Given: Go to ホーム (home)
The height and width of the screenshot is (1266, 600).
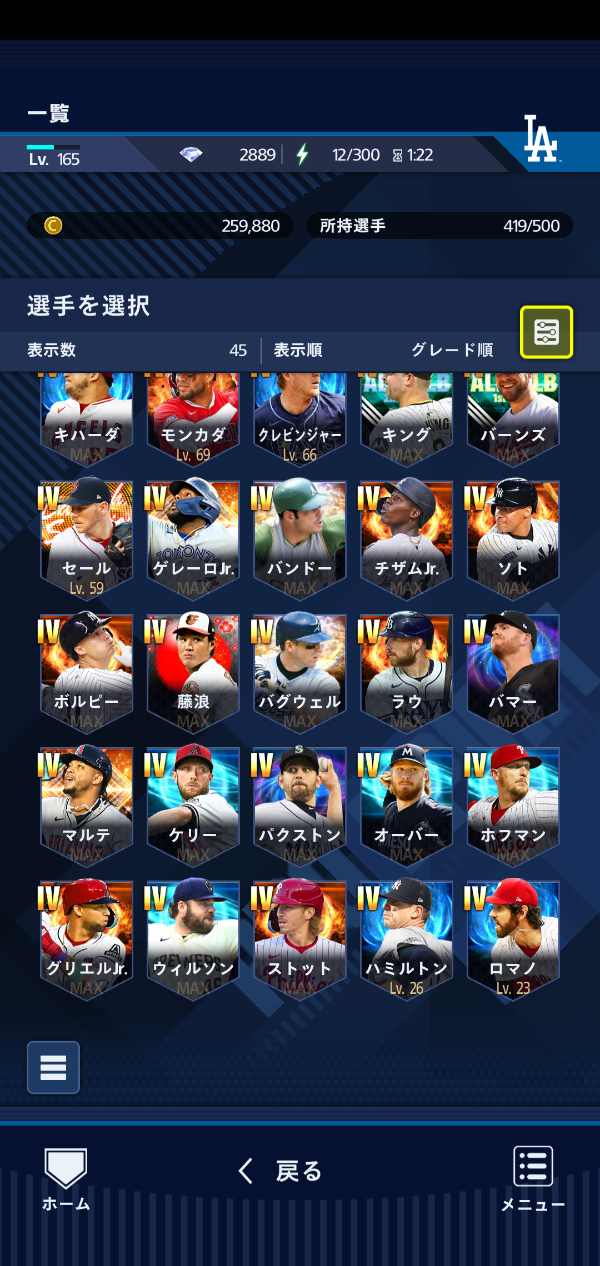Looking at the screenshot, I should pyautogui.click(x=66, y=1178).
